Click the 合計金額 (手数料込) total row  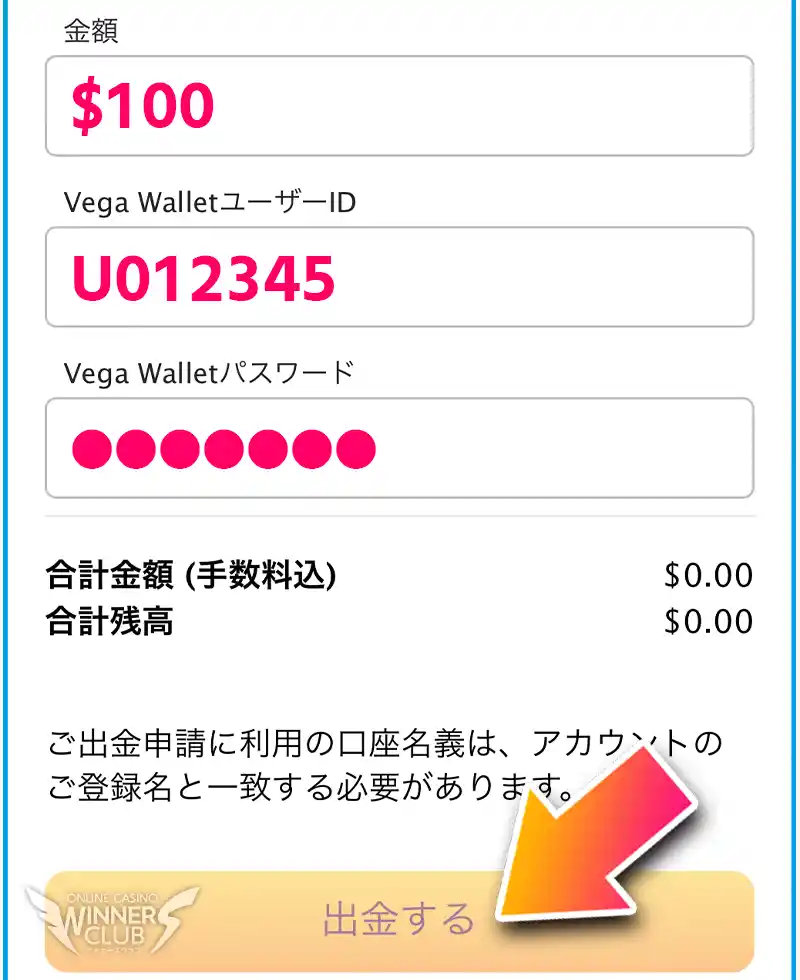[190, 575]
